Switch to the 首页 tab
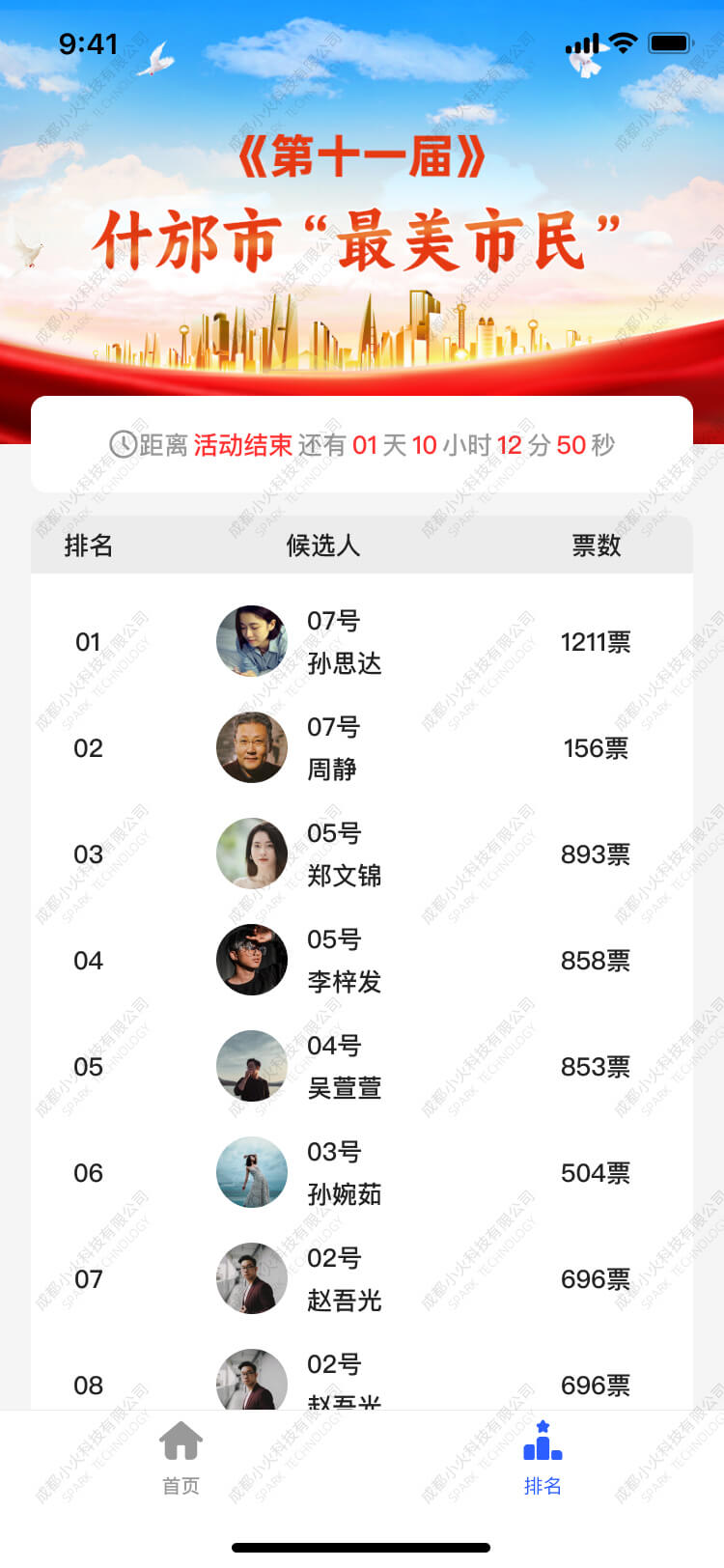This screenshot has height=1568, width=724. click(181, 1458)
